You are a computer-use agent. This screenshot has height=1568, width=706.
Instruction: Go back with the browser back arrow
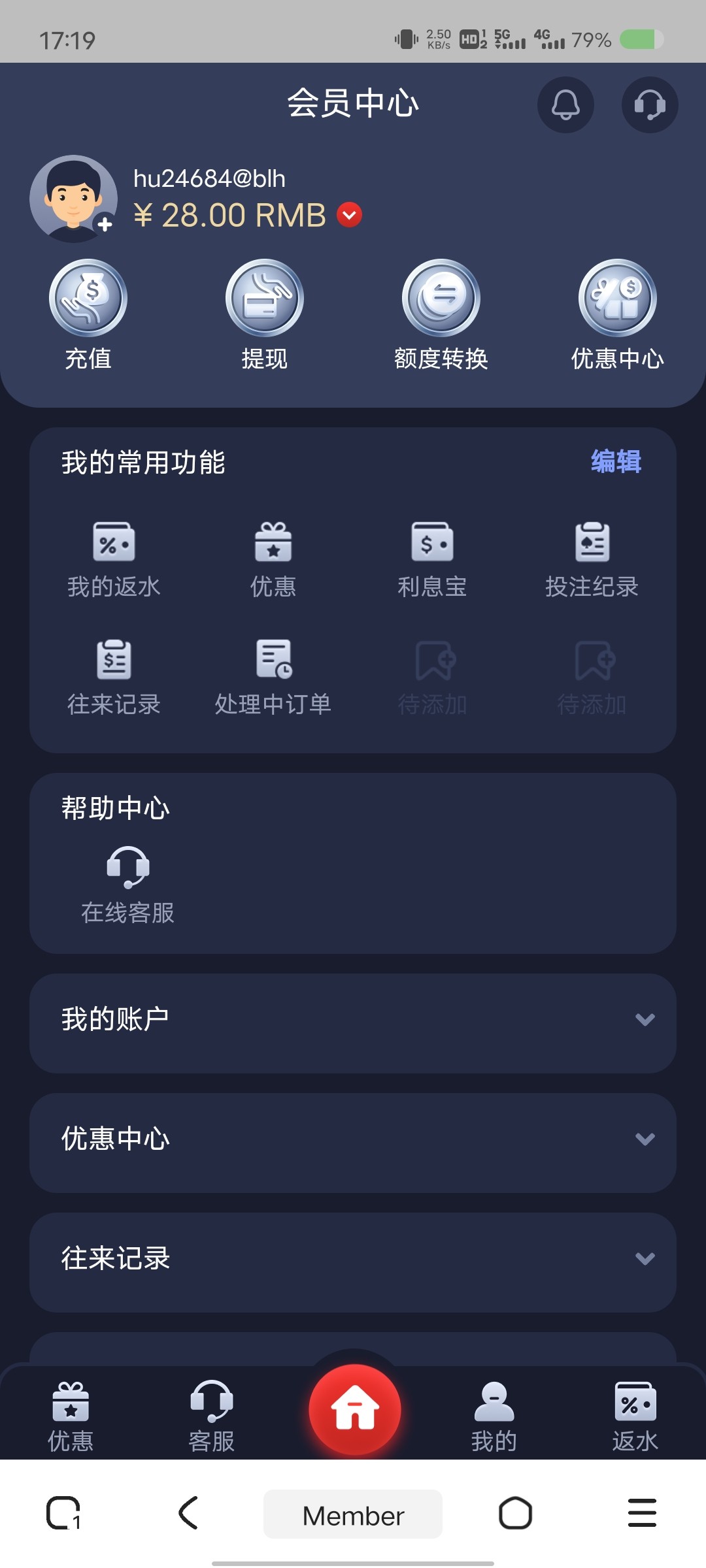coord(188,1513)
